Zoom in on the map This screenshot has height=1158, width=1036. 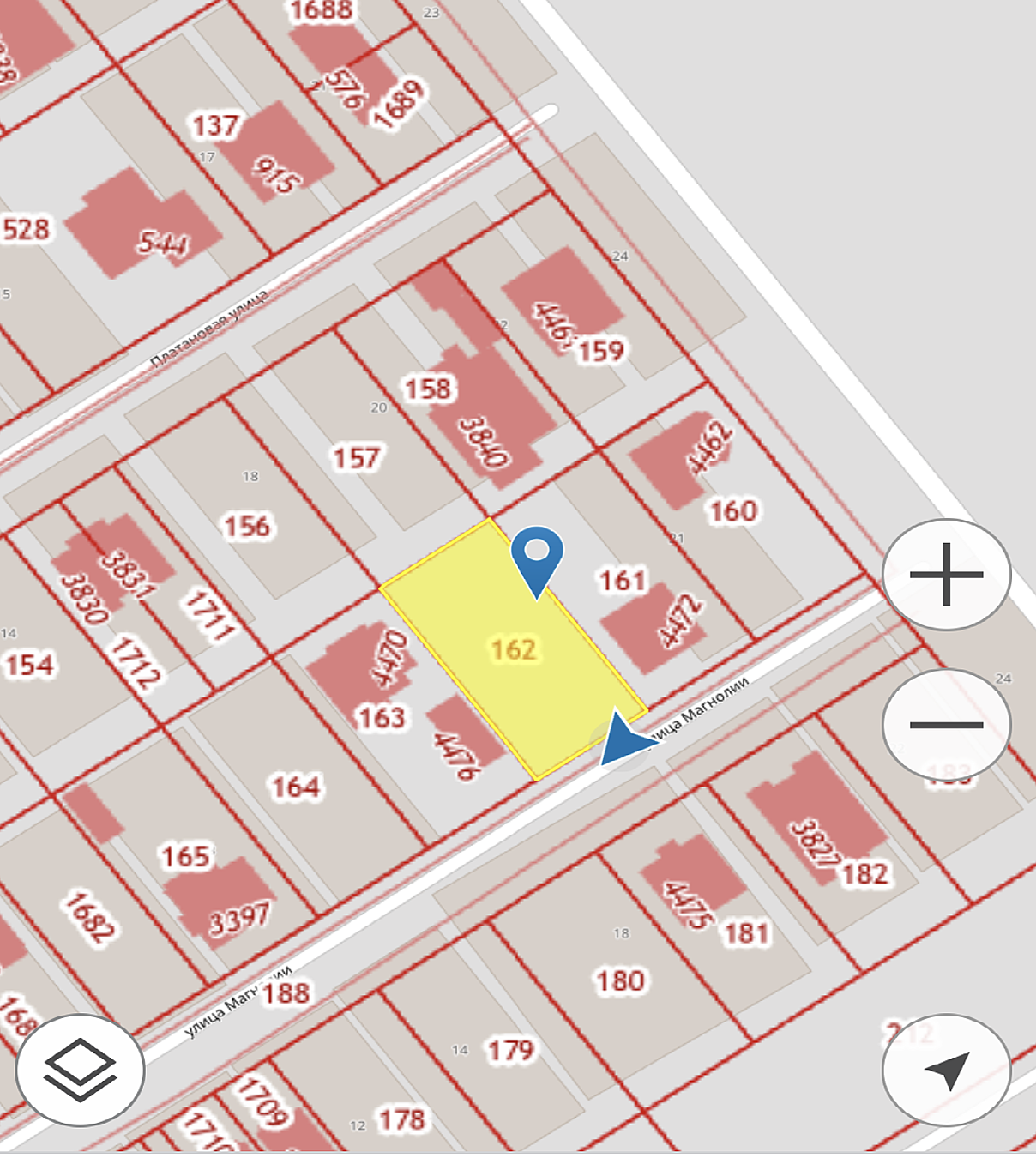[x=946, y=574]
